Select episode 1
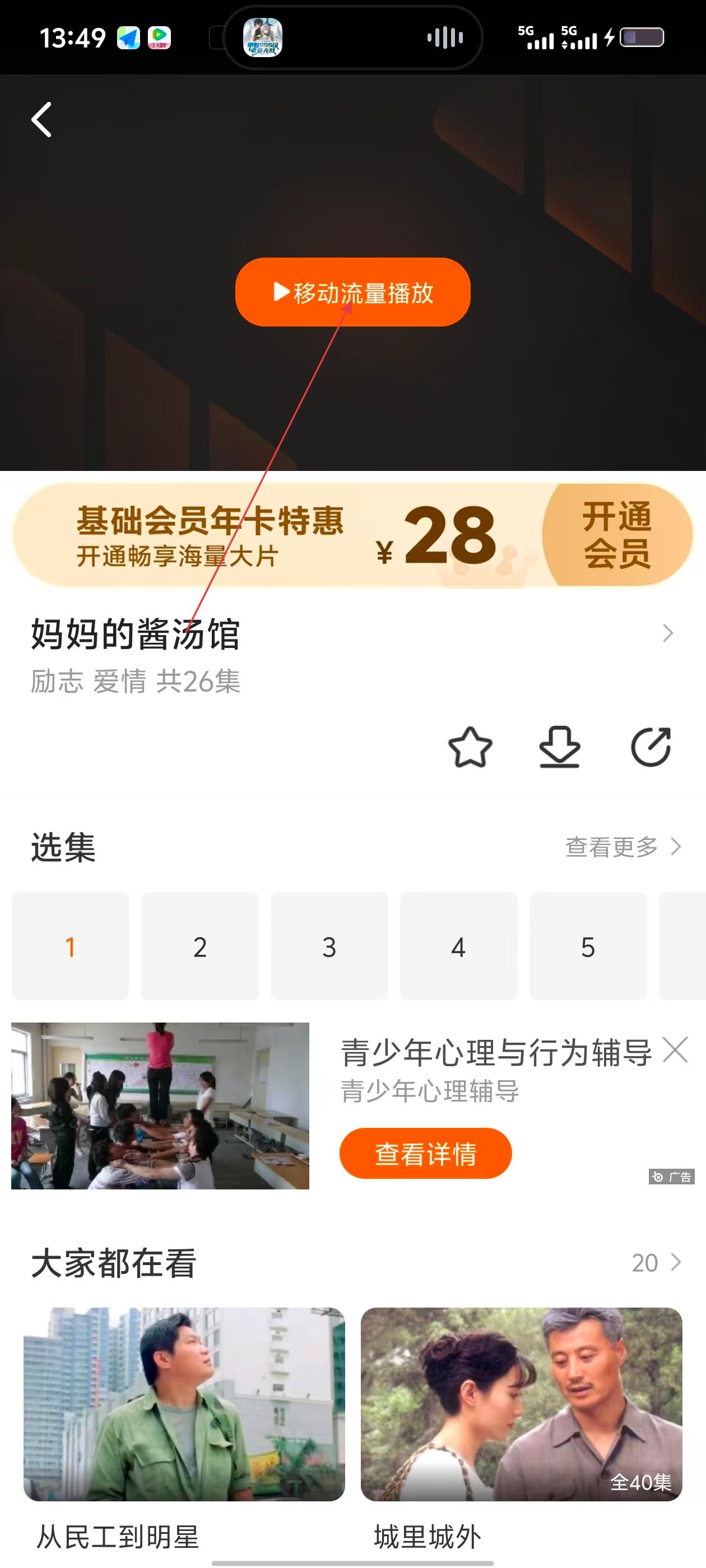This screenshot has height=1568, width=706. 71,946
